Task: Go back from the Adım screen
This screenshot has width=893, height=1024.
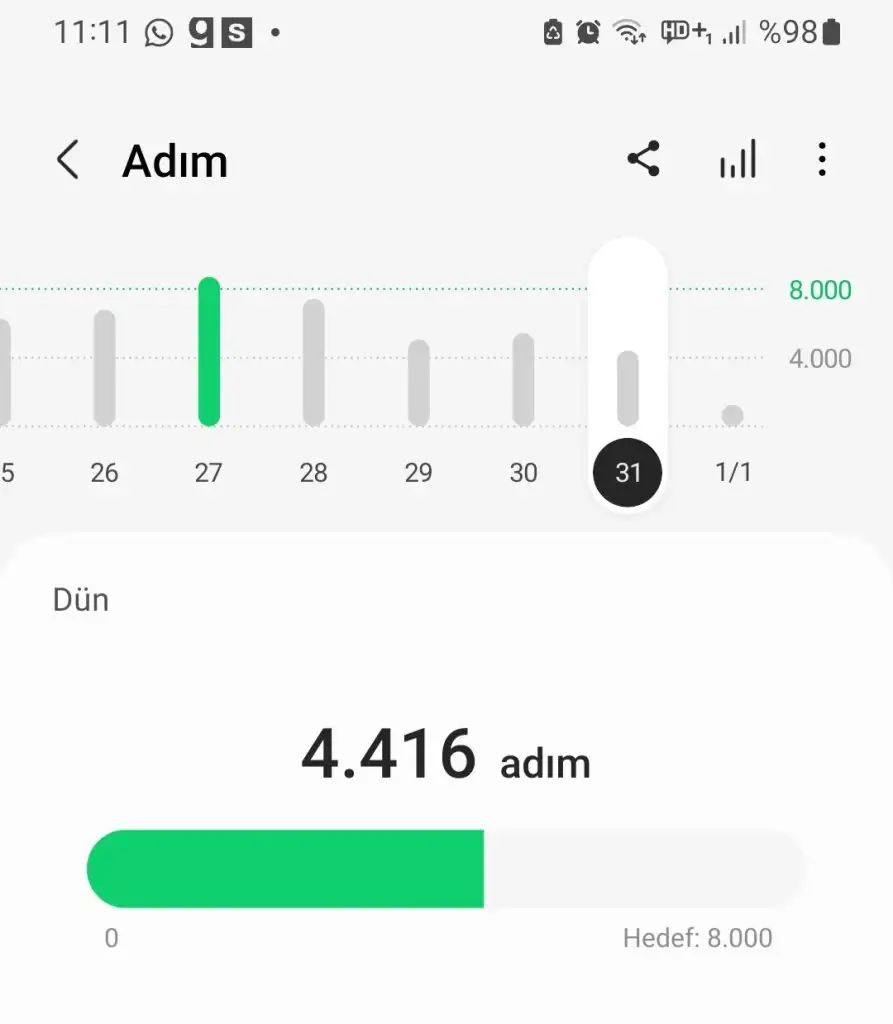Action: coord(67,160)
